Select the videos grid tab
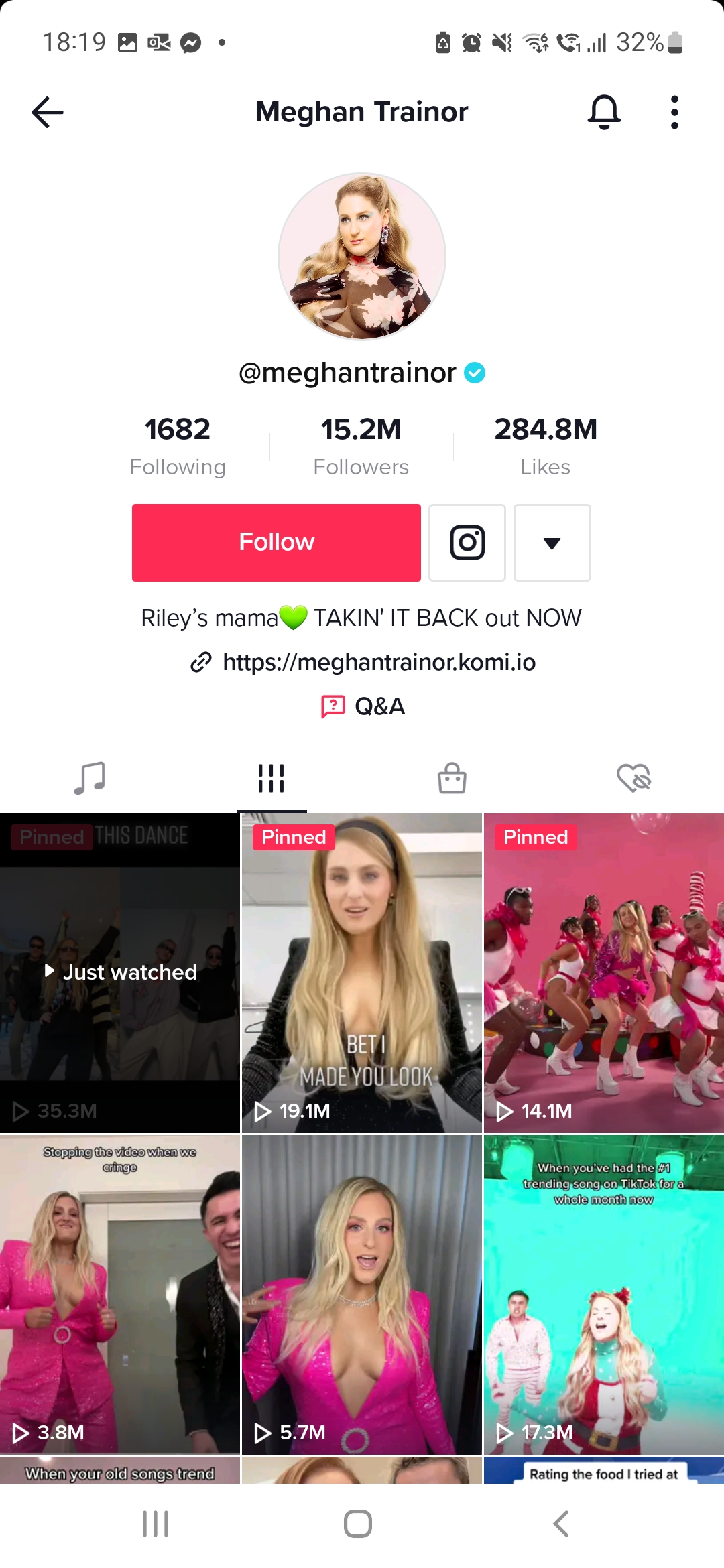This screenshot has height=1568, width=724. tap(271, 778)
